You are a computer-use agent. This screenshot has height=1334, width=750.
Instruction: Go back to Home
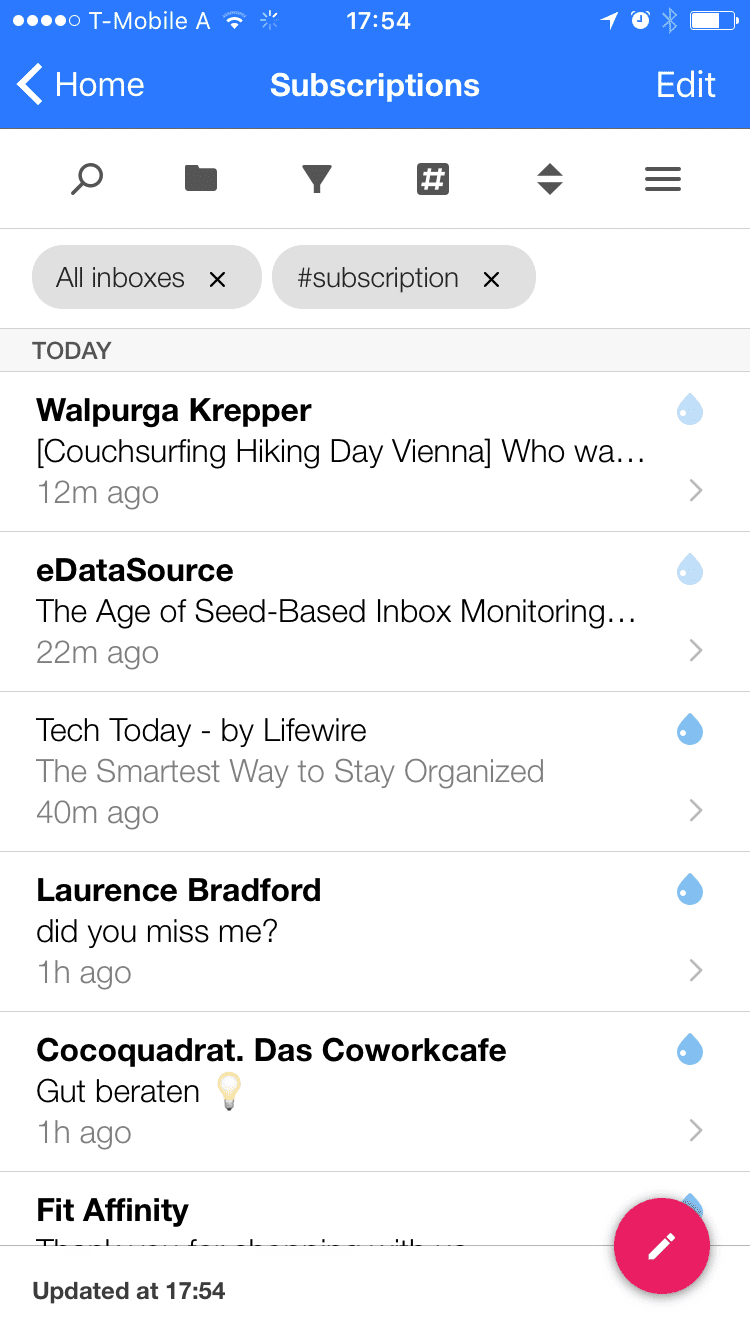[82, 85]
